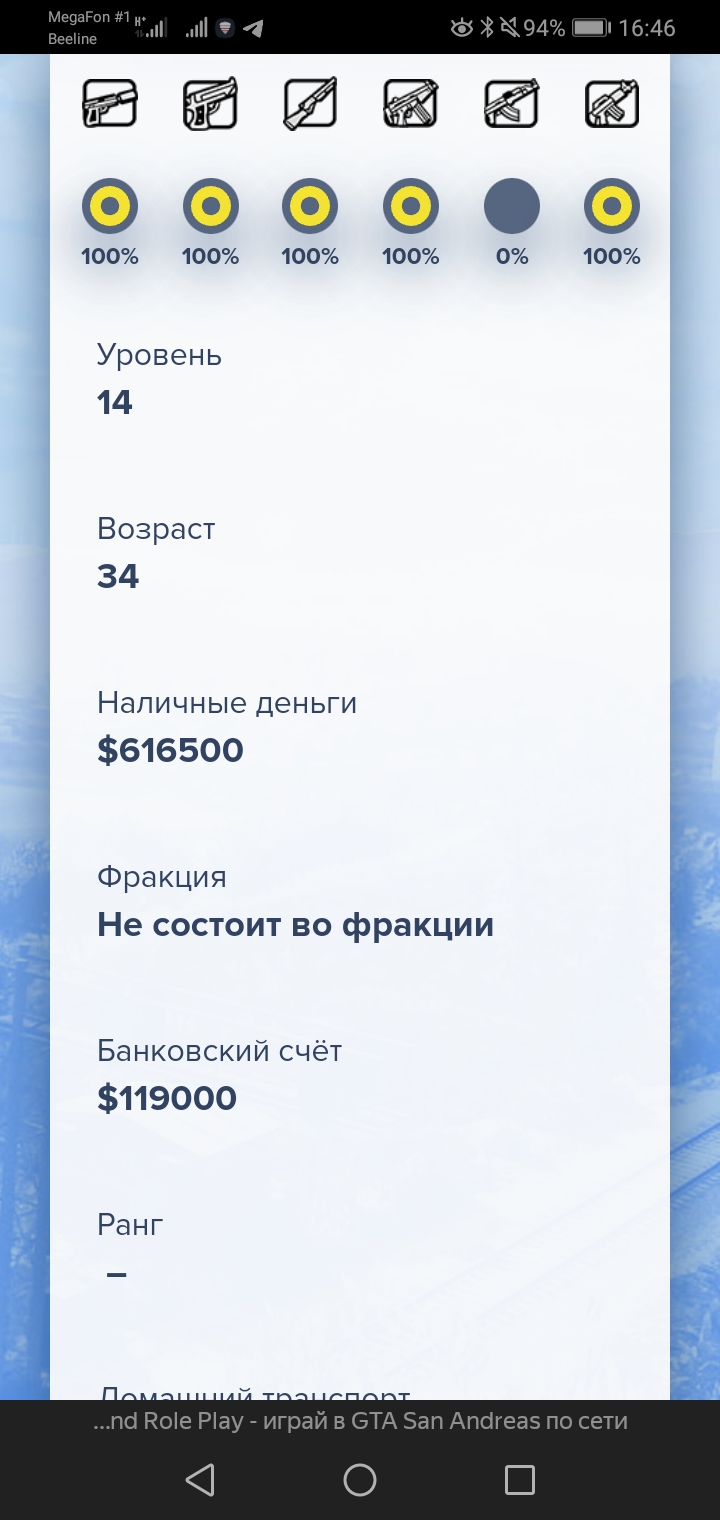The width and height of the screenshot is (720, 1520).
Task: Tap the system home button
Action: click(x=360, y=1479)
